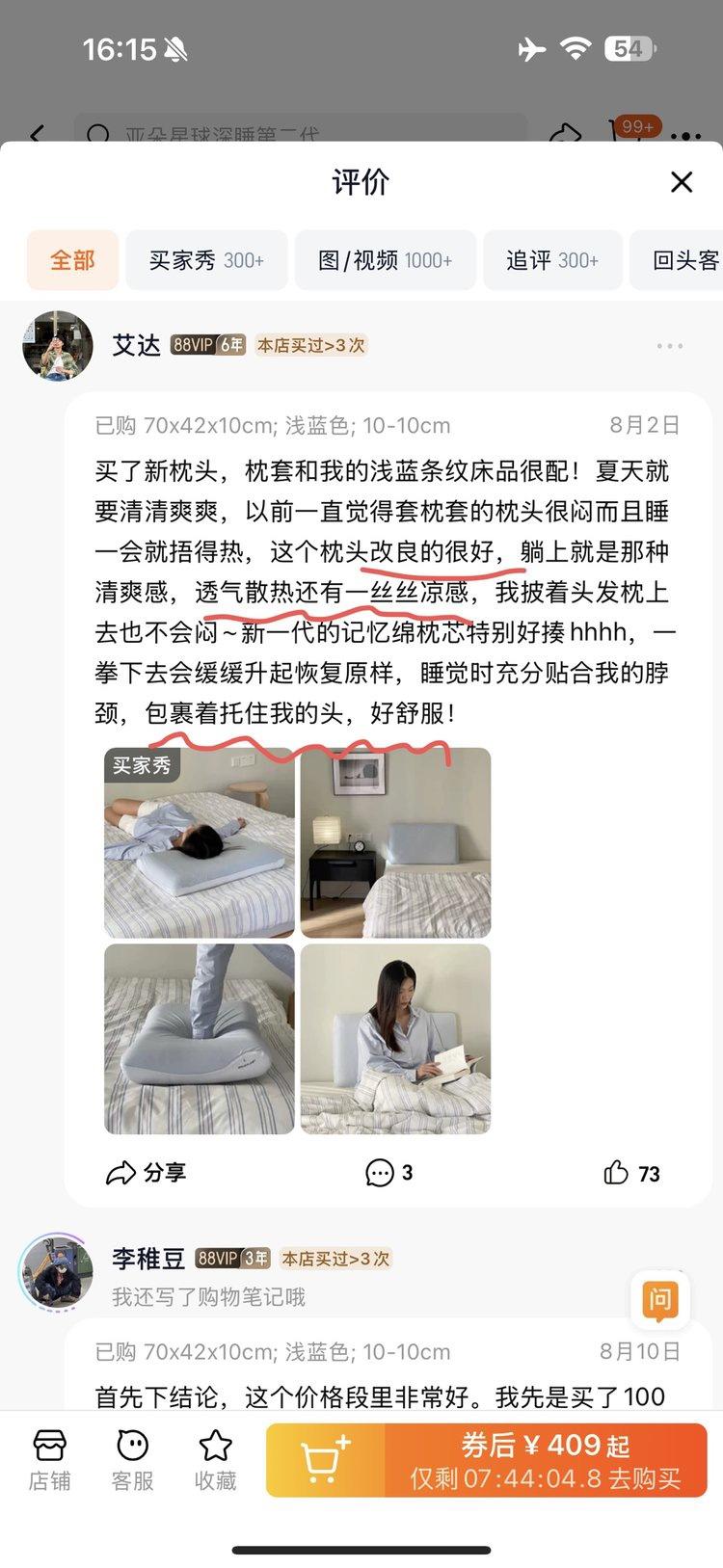Image resolution: width=723 pixels, height=1568 pixels.
Task: Open comments on 艾达's review
Action: click(388, 1173)
